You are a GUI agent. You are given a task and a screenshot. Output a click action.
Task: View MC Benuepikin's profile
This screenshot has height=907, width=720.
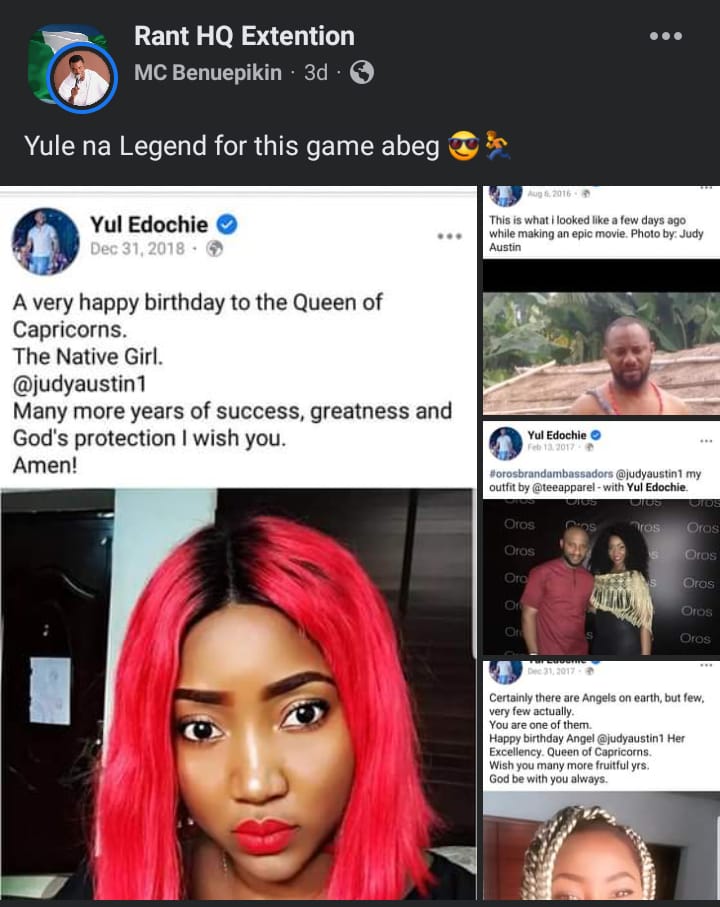click(x=208, y=72)
